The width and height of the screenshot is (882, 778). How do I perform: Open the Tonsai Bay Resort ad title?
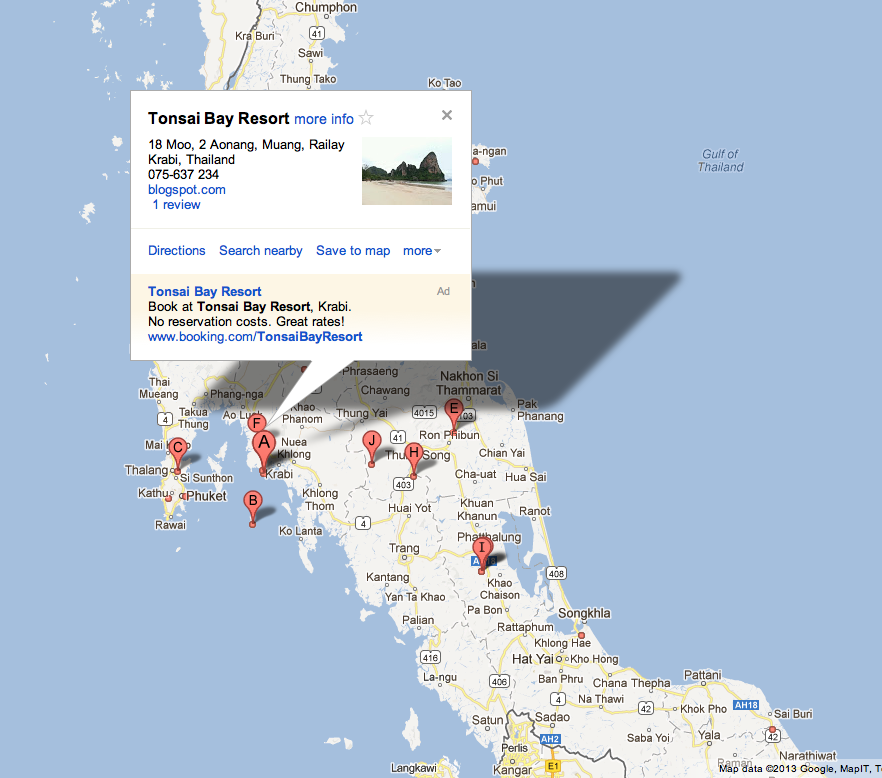point(204,292)
